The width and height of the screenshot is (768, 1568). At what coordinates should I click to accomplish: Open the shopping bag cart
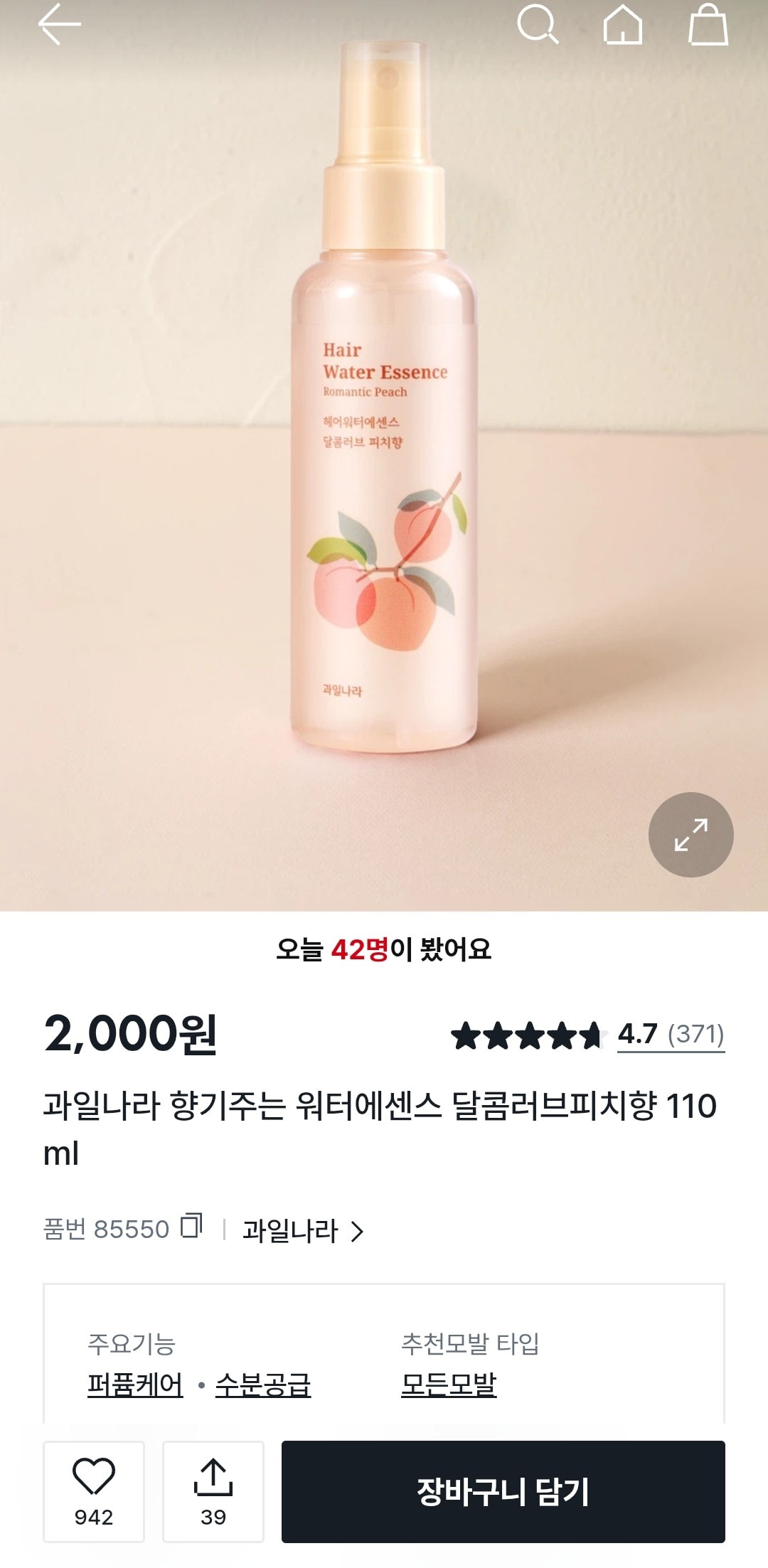pyautogui.click(x=708, y=25)
